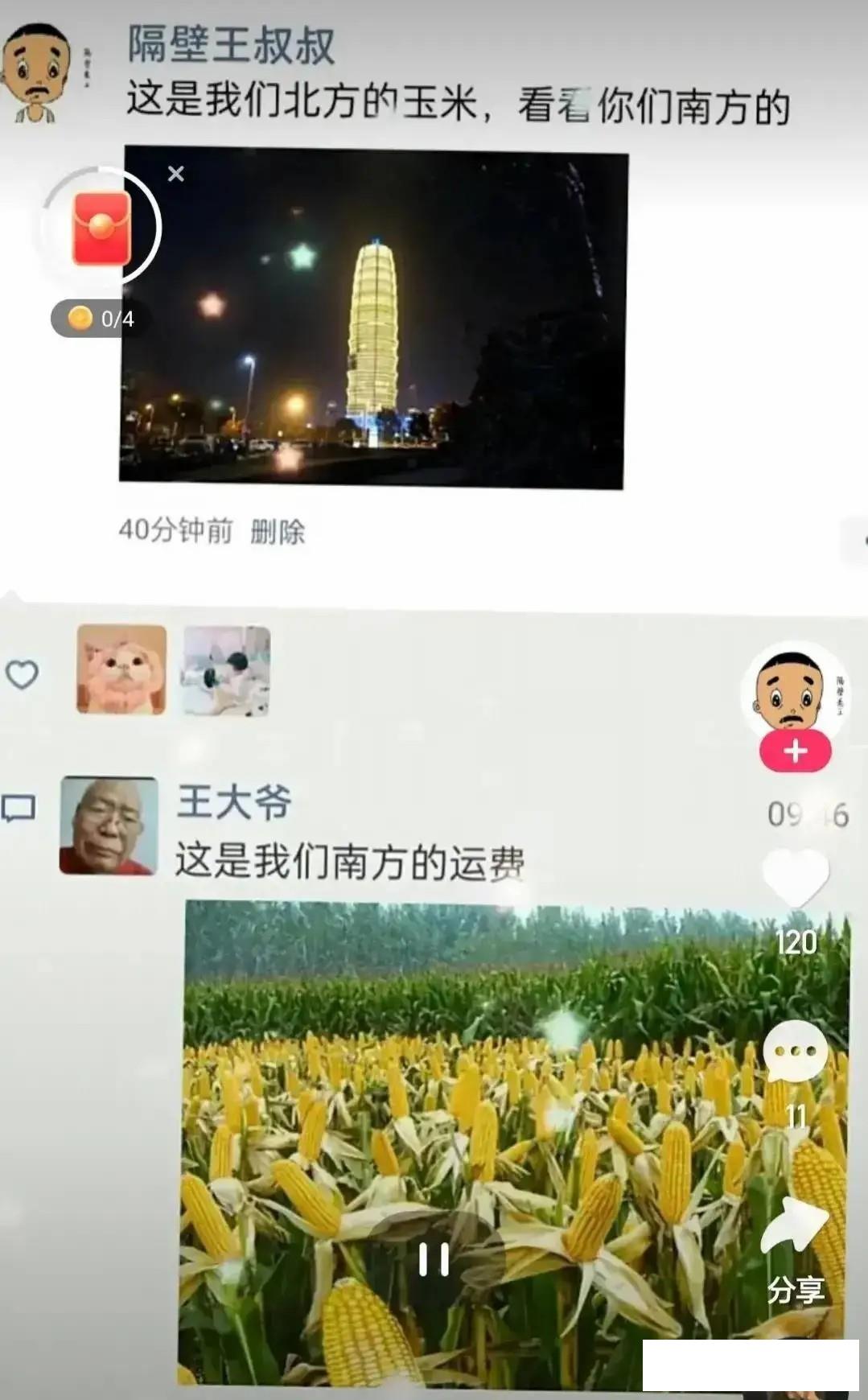Follow the author with the plus button
868x1400 pixels.
point(795,751)
